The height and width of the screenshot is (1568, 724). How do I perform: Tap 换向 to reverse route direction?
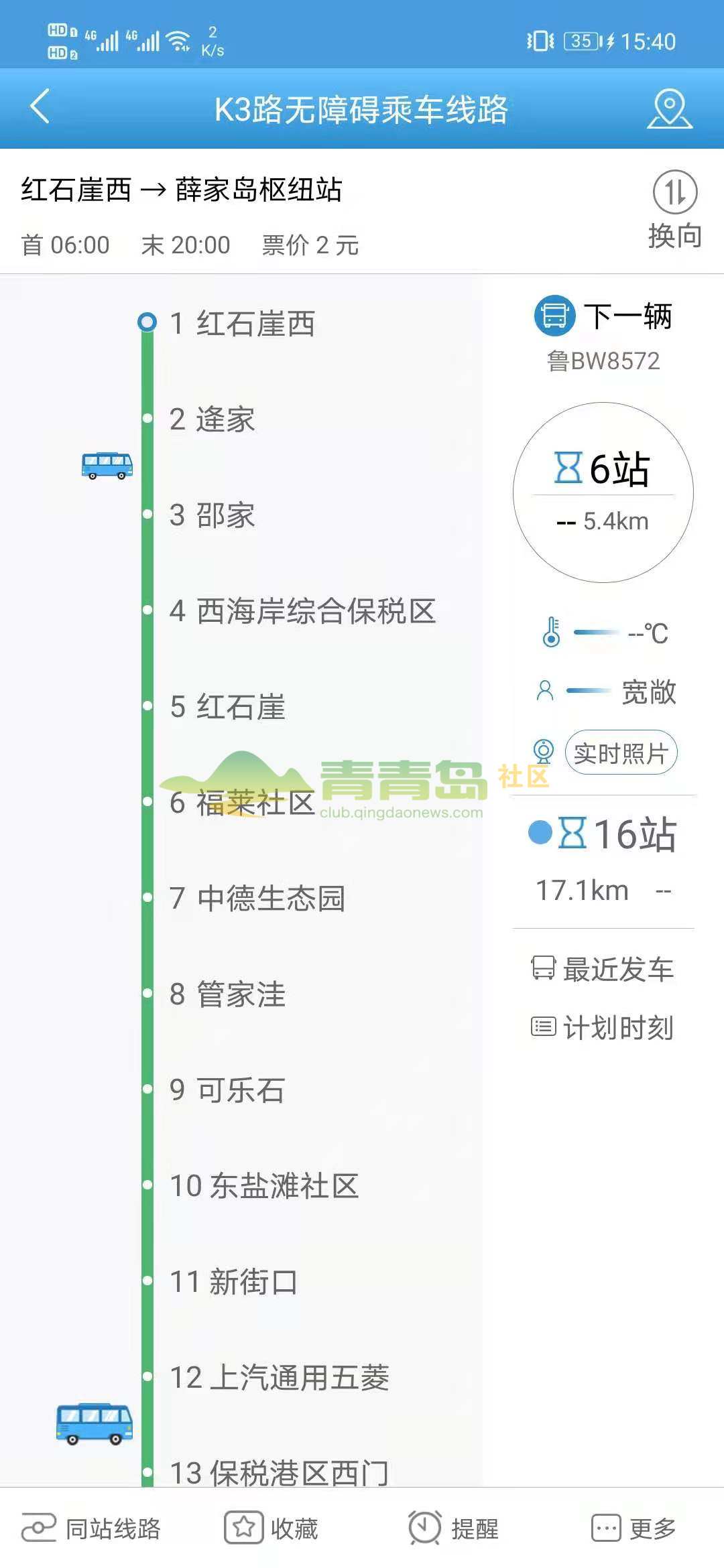click(x=674, y=209)
